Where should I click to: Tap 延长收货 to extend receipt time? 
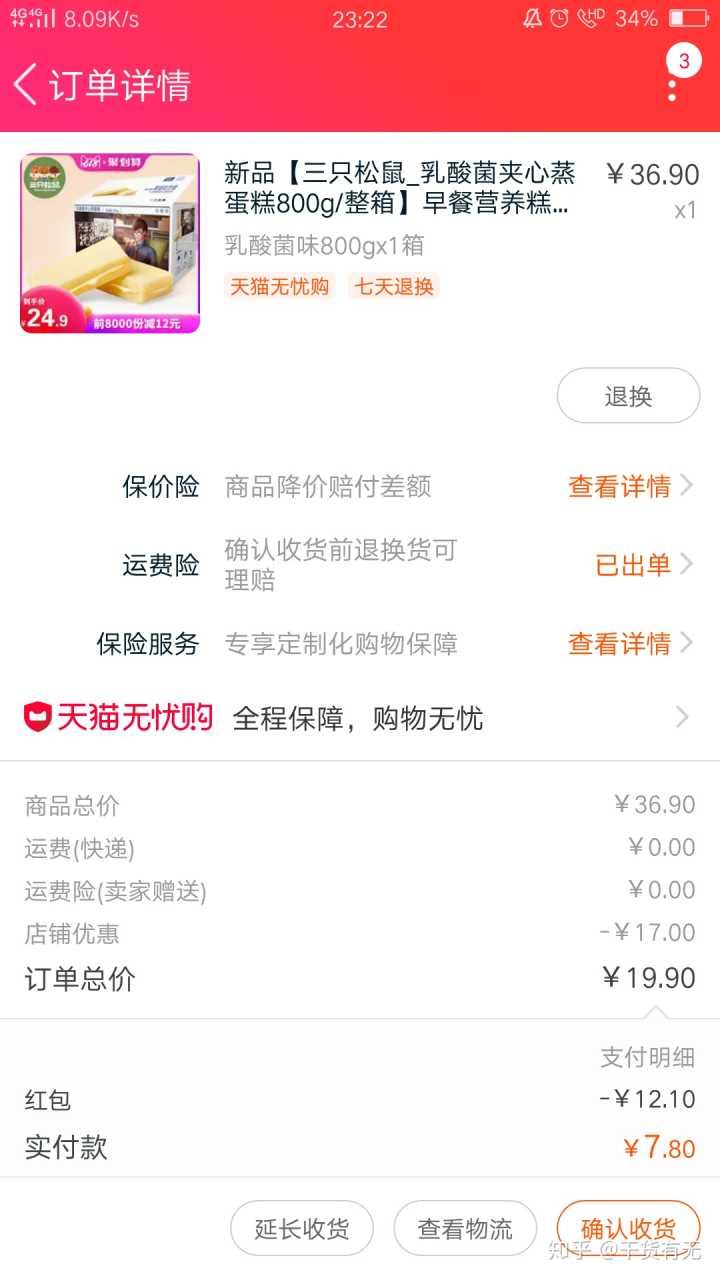point(301,1228)
